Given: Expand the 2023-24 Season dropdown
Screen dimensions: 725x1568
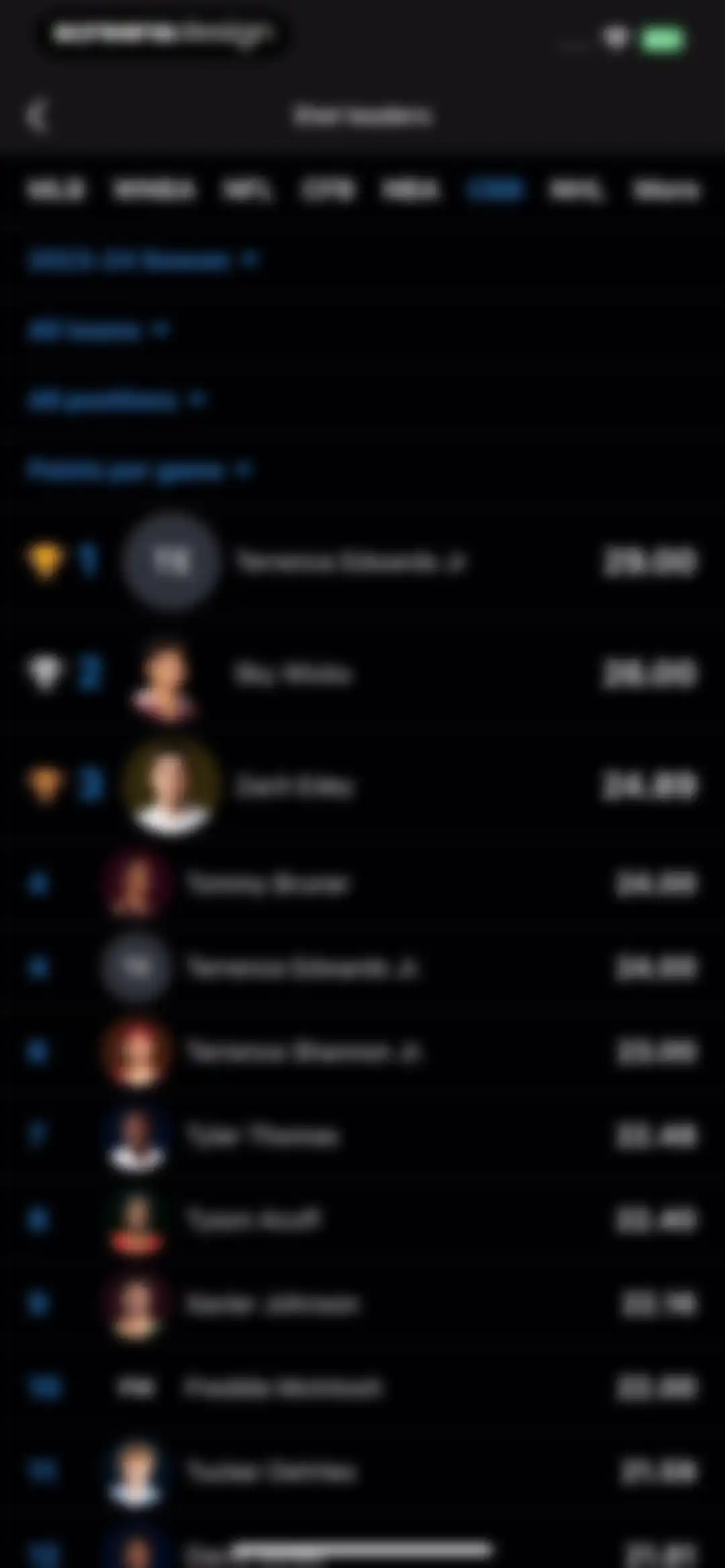Looking at the screenshot, I should pyautogui.click(x=144, y=260).
